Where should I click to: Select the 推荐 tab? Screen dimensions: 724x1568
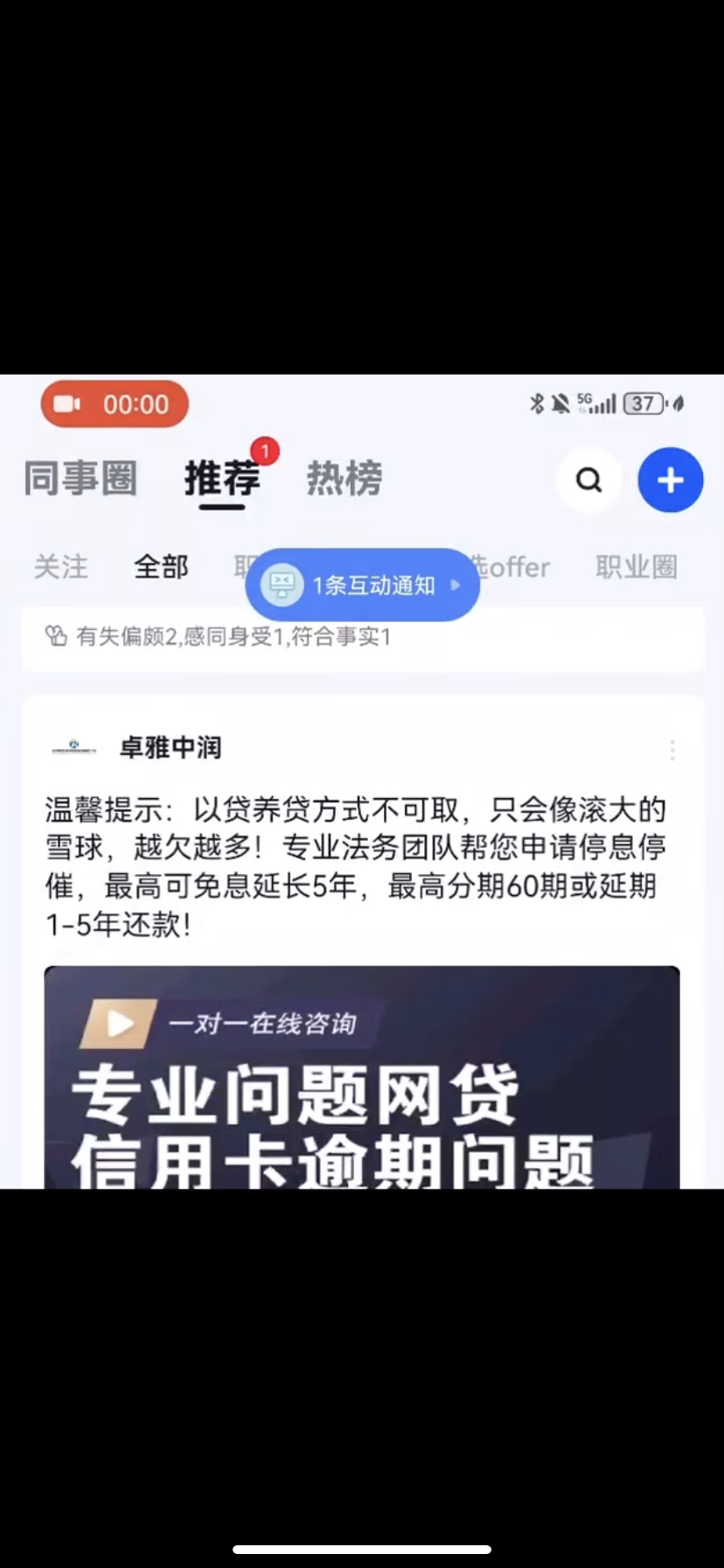(222, 479)
